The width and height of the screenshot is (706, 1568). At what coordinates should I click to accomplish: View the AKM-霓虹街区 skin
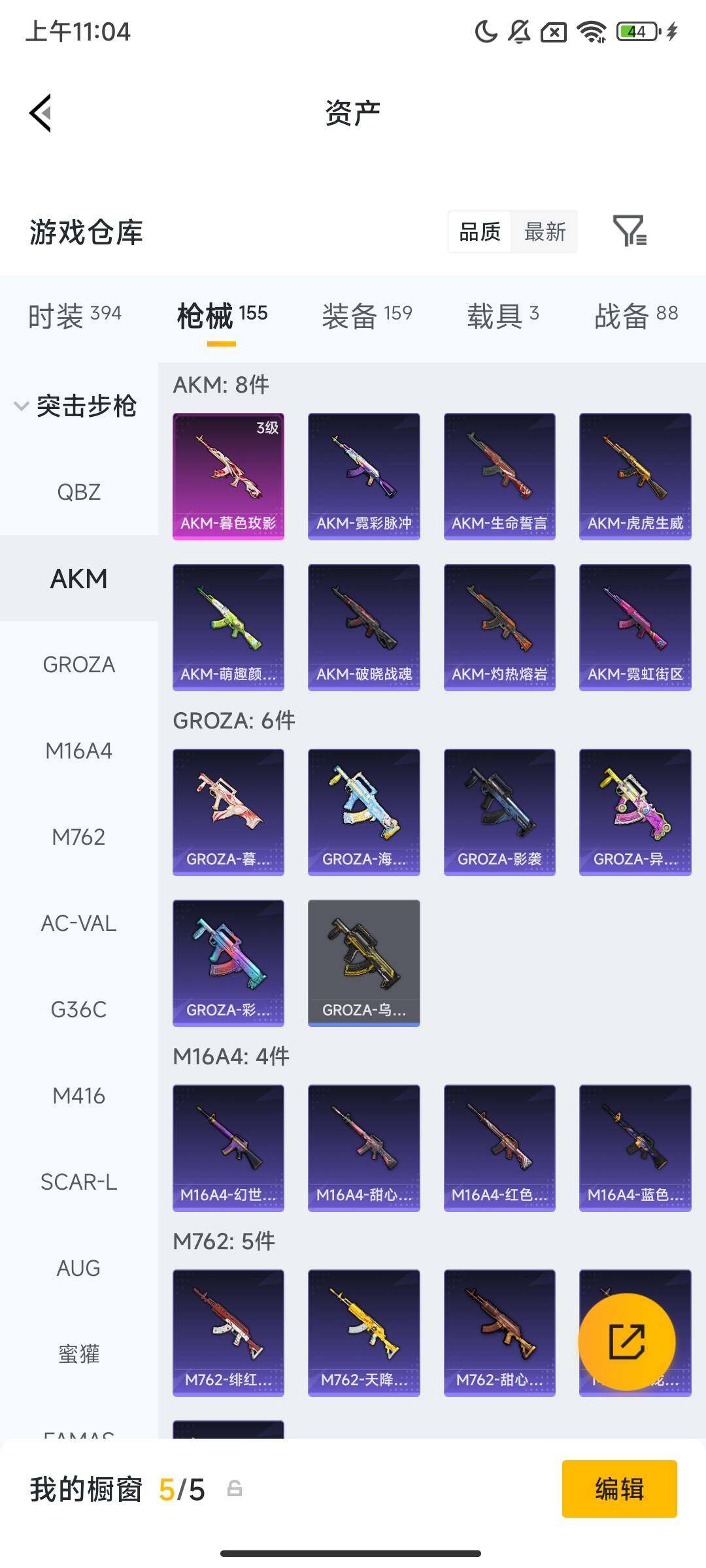635,627
